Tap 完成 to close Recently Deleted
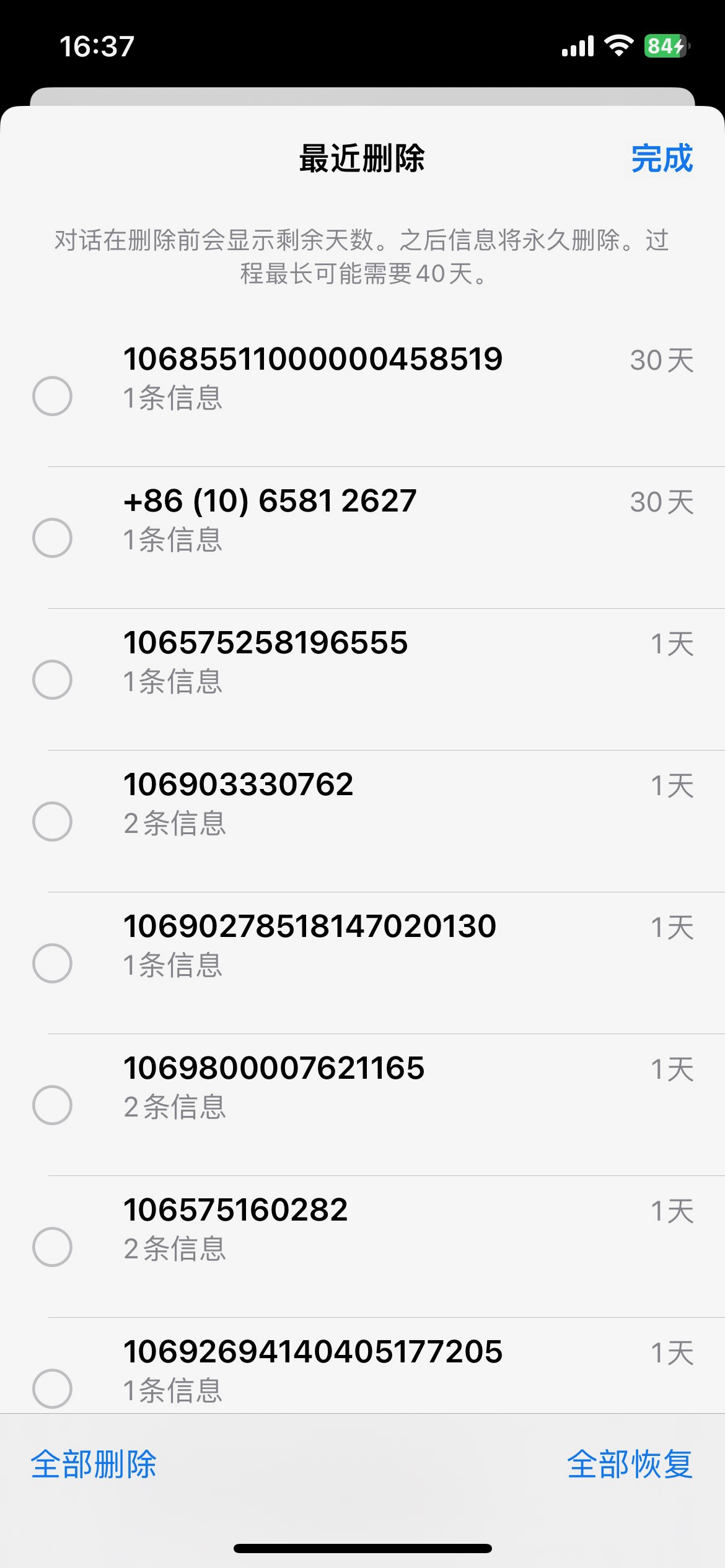The width and height of the screenshot is (725, 1568). coord(661,159)
